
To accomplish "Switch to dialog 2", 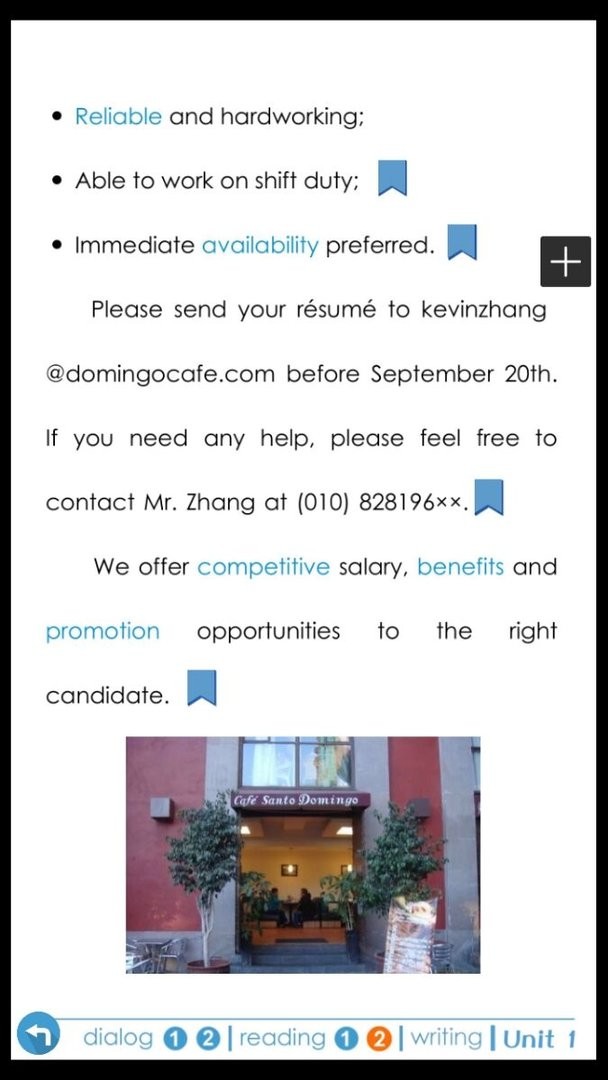I will pyautogui.click(x=208, y=1038).
